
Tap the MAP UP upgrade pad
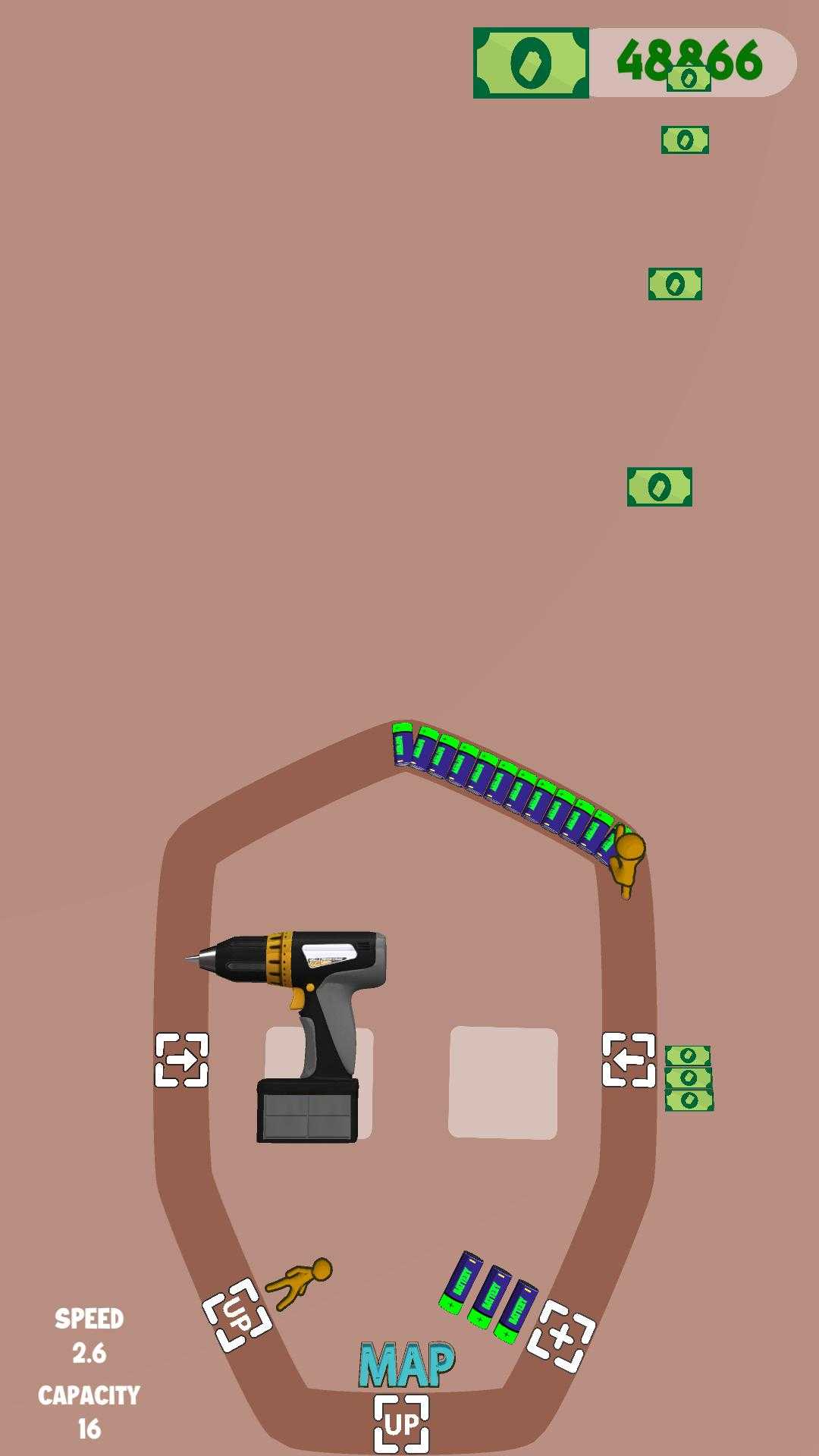click(401, 1424)
